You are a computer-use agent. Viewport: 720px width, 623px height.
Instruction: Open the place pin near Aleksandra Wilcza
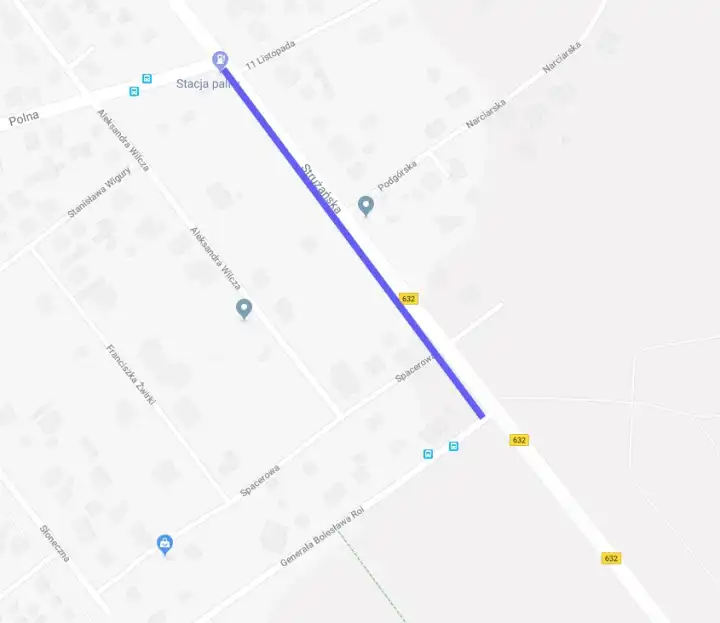click(244, 308)
